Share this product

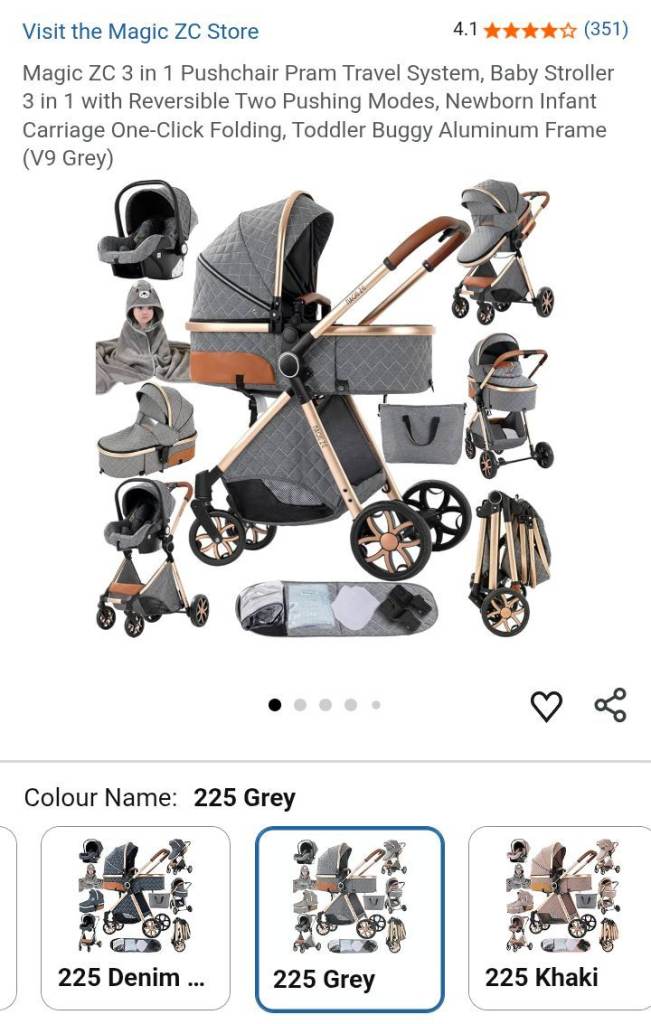pyautogui.click(x=610, y=705)
